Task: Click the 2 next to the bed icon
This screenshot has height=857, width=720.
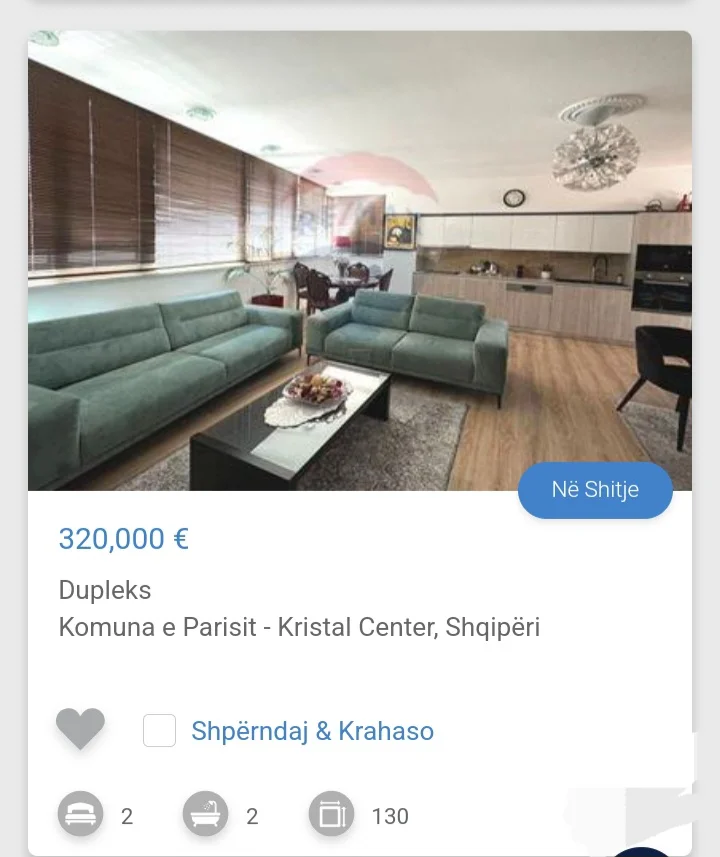Action: pos(126,816)
